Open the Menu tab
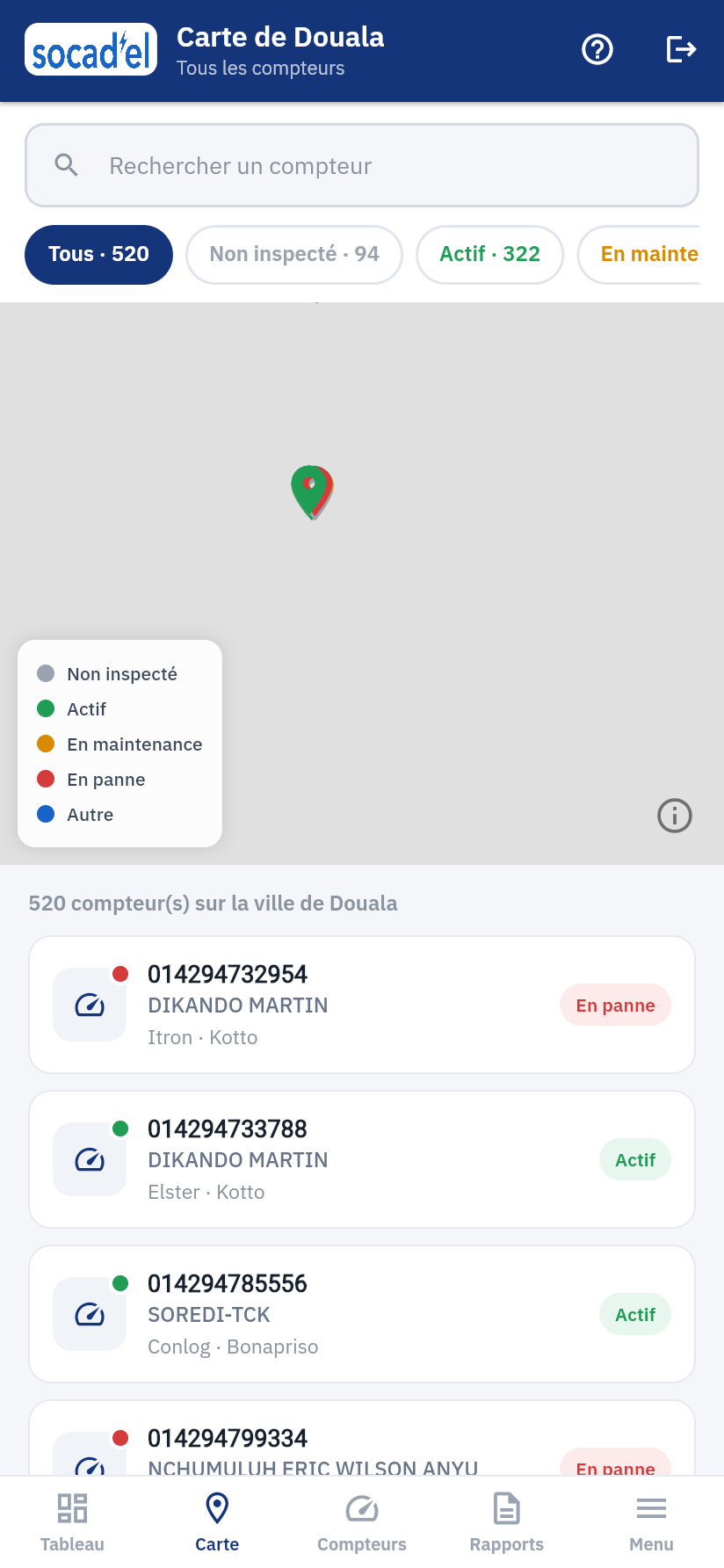The width and height of the screenshot is (724, 1568). point(651,1522)
